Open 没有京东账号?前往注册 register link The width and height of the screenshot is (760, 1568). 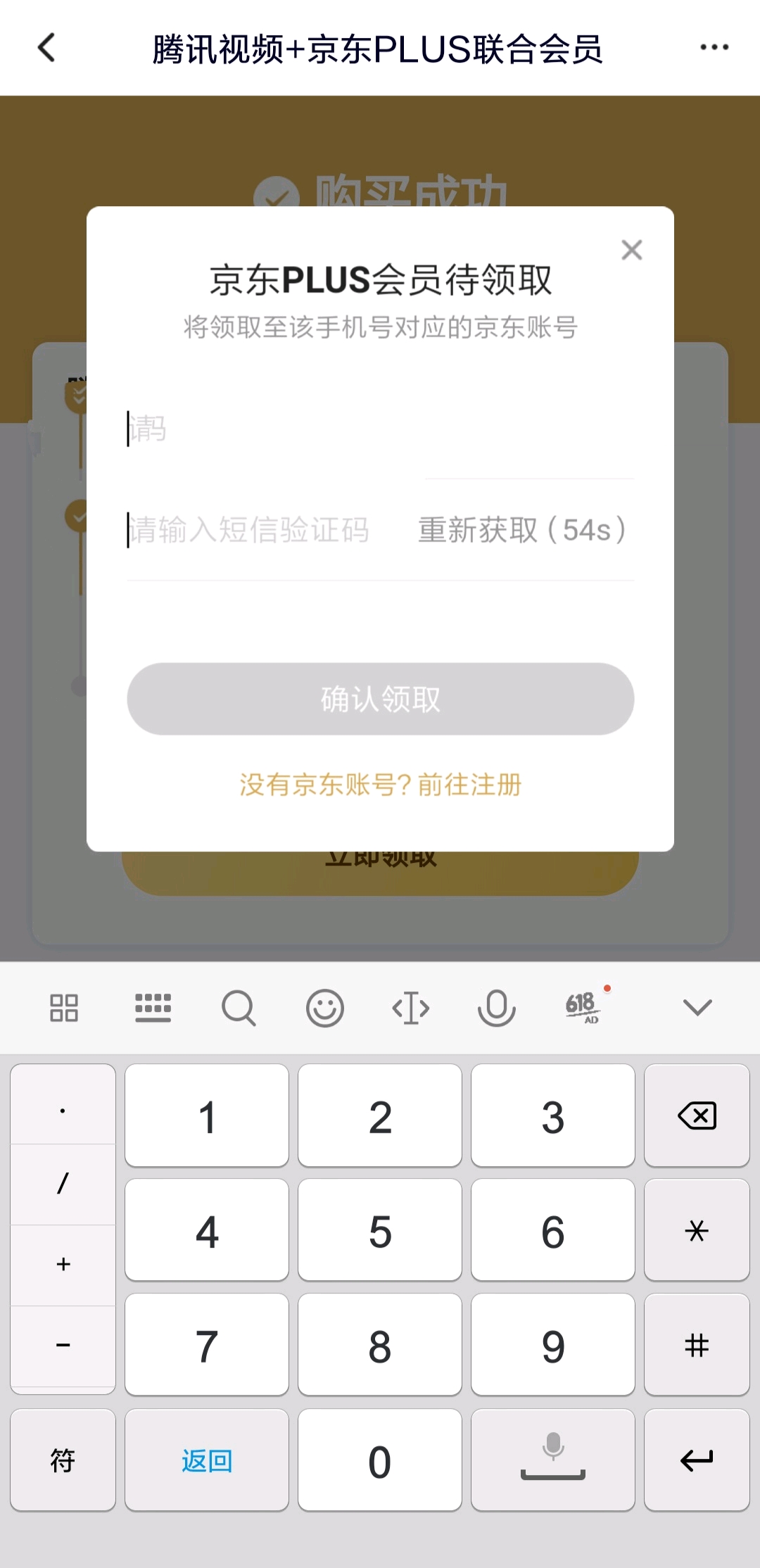pyautogui.click(x=380, y=785)
